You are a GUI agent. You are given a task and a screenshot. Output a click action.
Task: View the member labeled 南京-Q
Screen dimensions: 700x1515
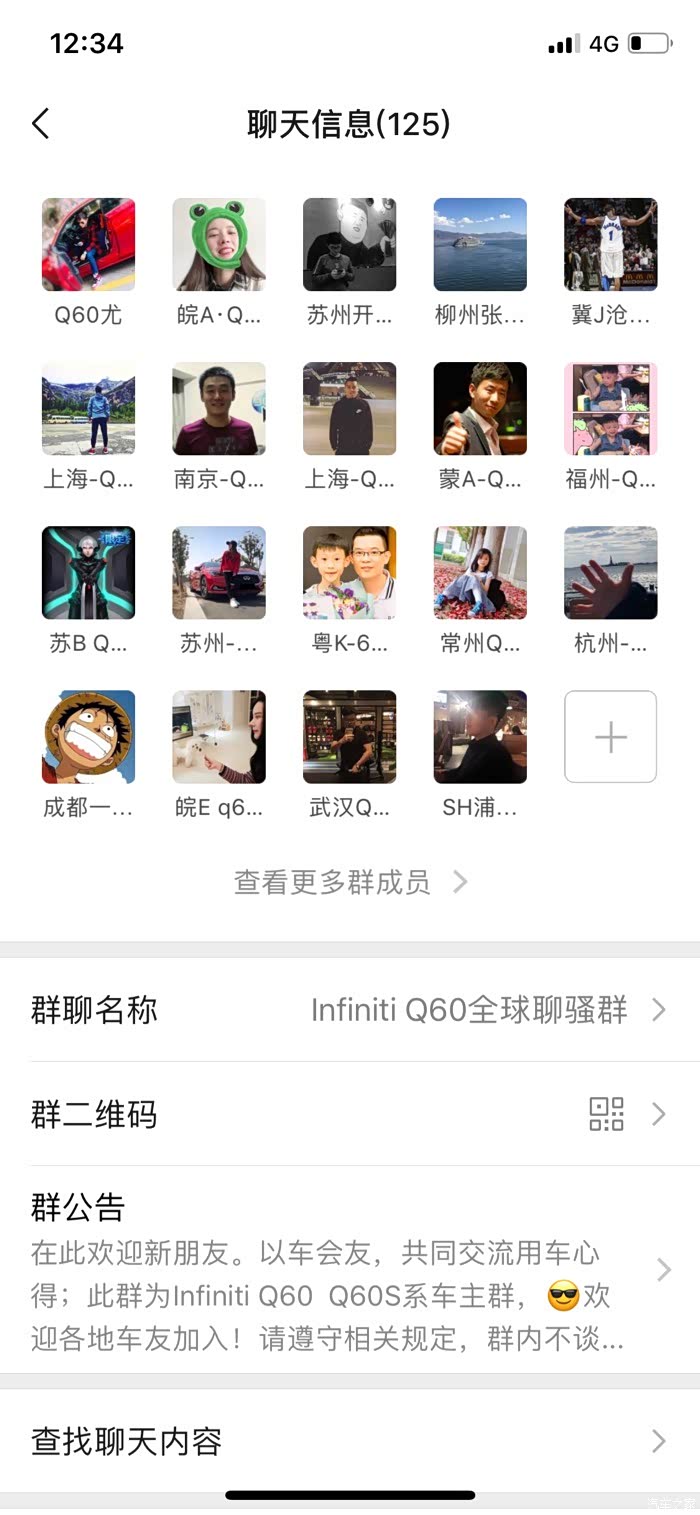coord(219,409)
